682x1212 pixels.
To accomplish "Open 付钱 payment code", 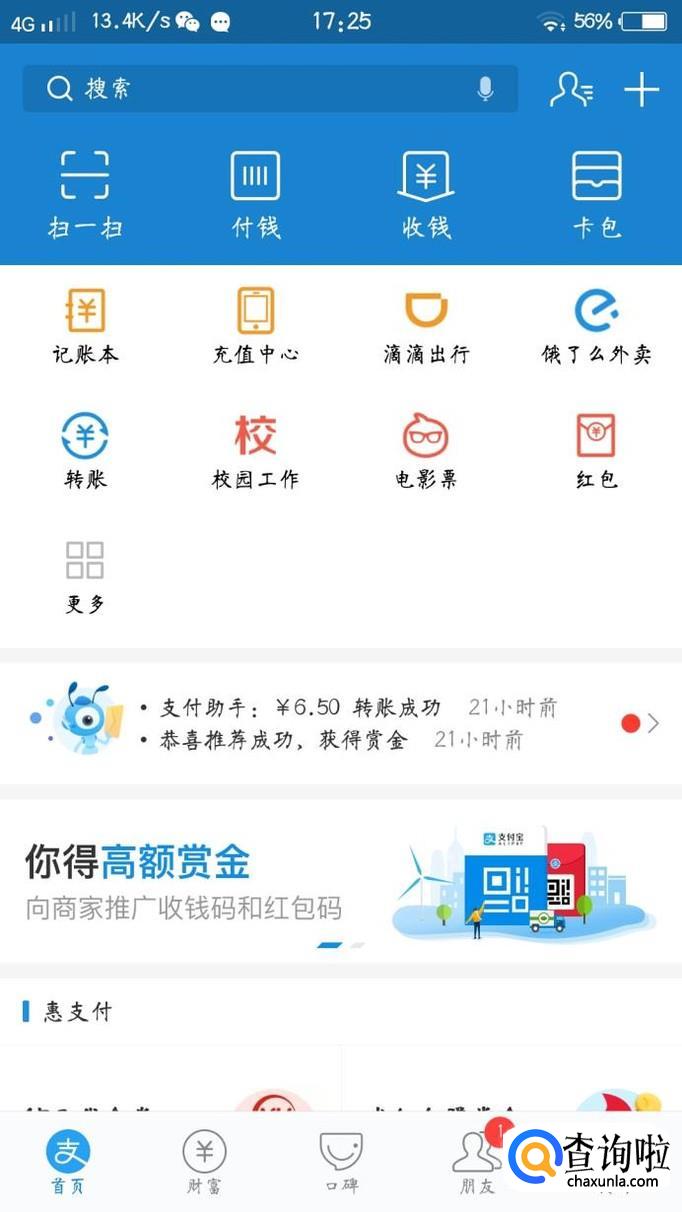I will click(x=256, y=195).
